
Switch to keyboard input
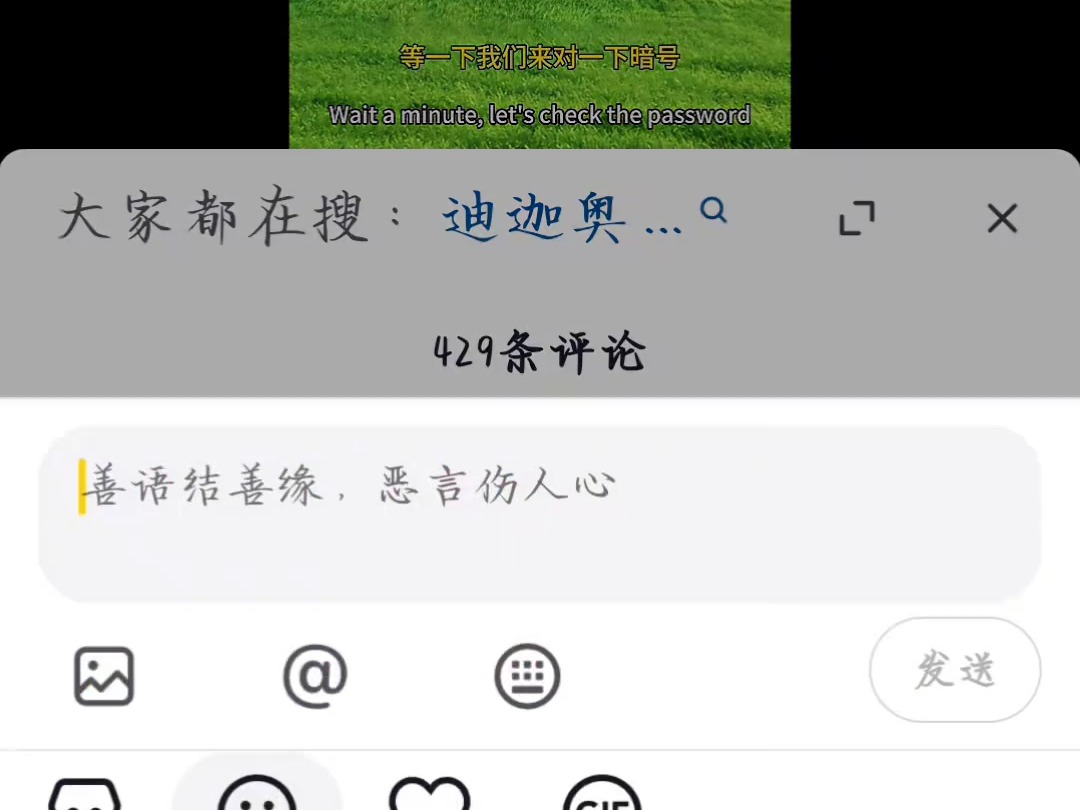527,676
